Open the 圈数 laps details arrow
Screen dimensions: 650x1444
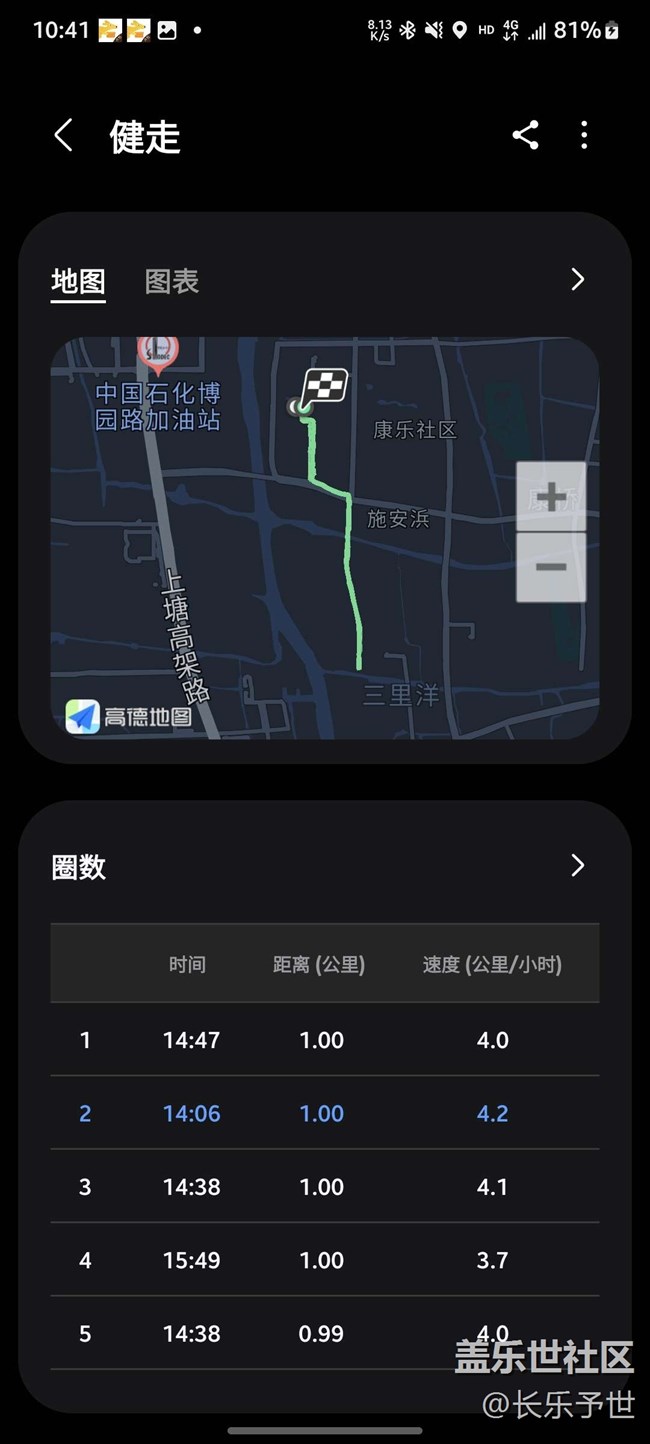click(577, 866)
